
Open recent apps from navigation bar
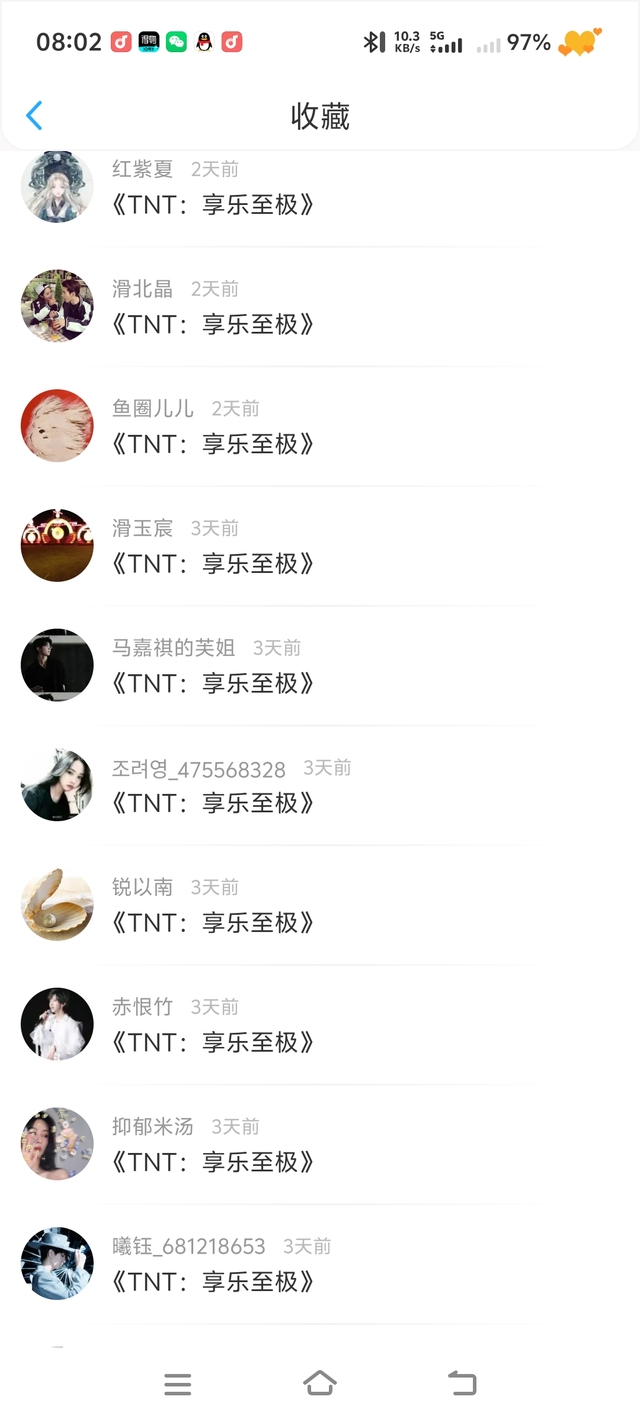tap(177, 1384)
